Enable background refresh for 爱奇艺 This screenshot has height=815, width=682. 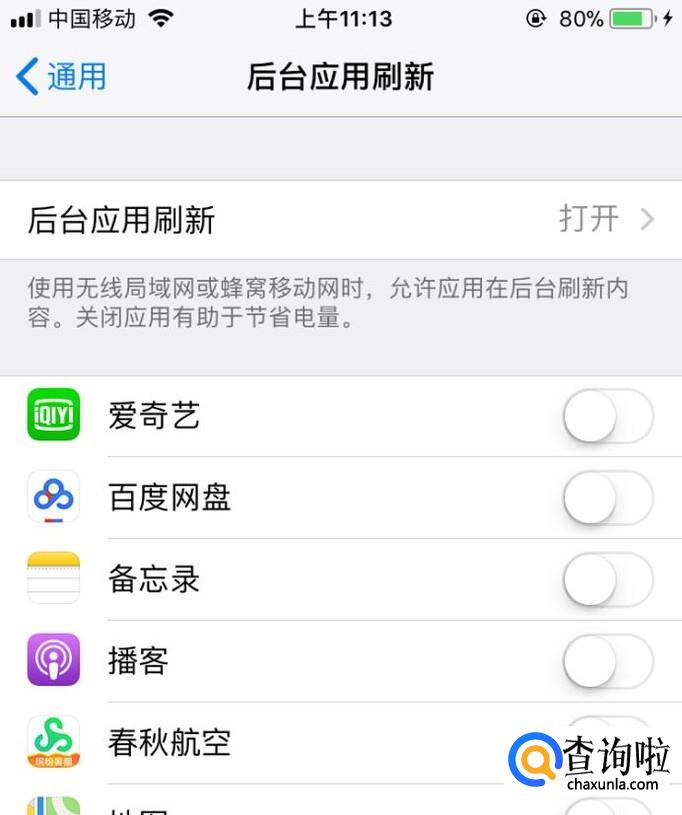coord(607,416)
